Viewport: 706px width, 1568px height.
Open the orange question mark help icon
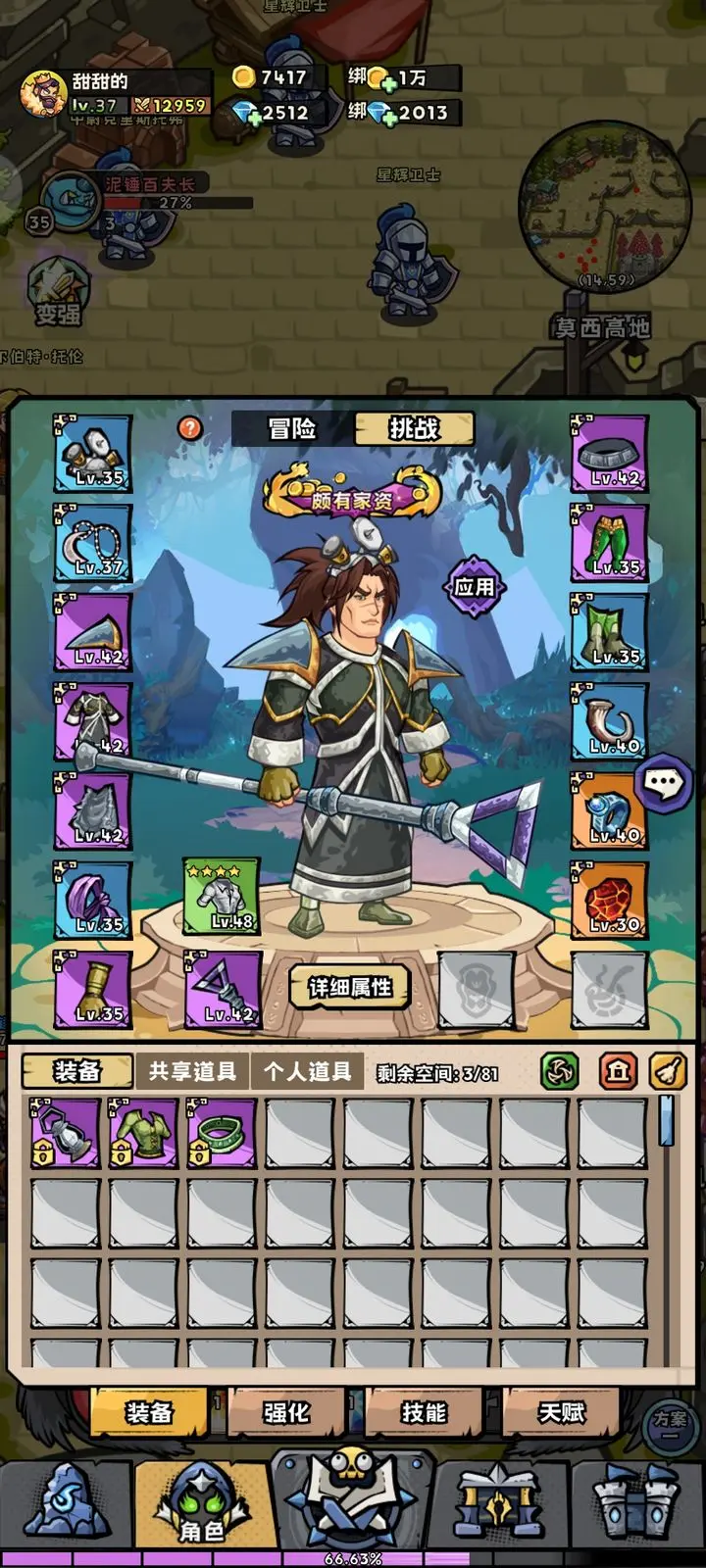click(x=190, y=428)
